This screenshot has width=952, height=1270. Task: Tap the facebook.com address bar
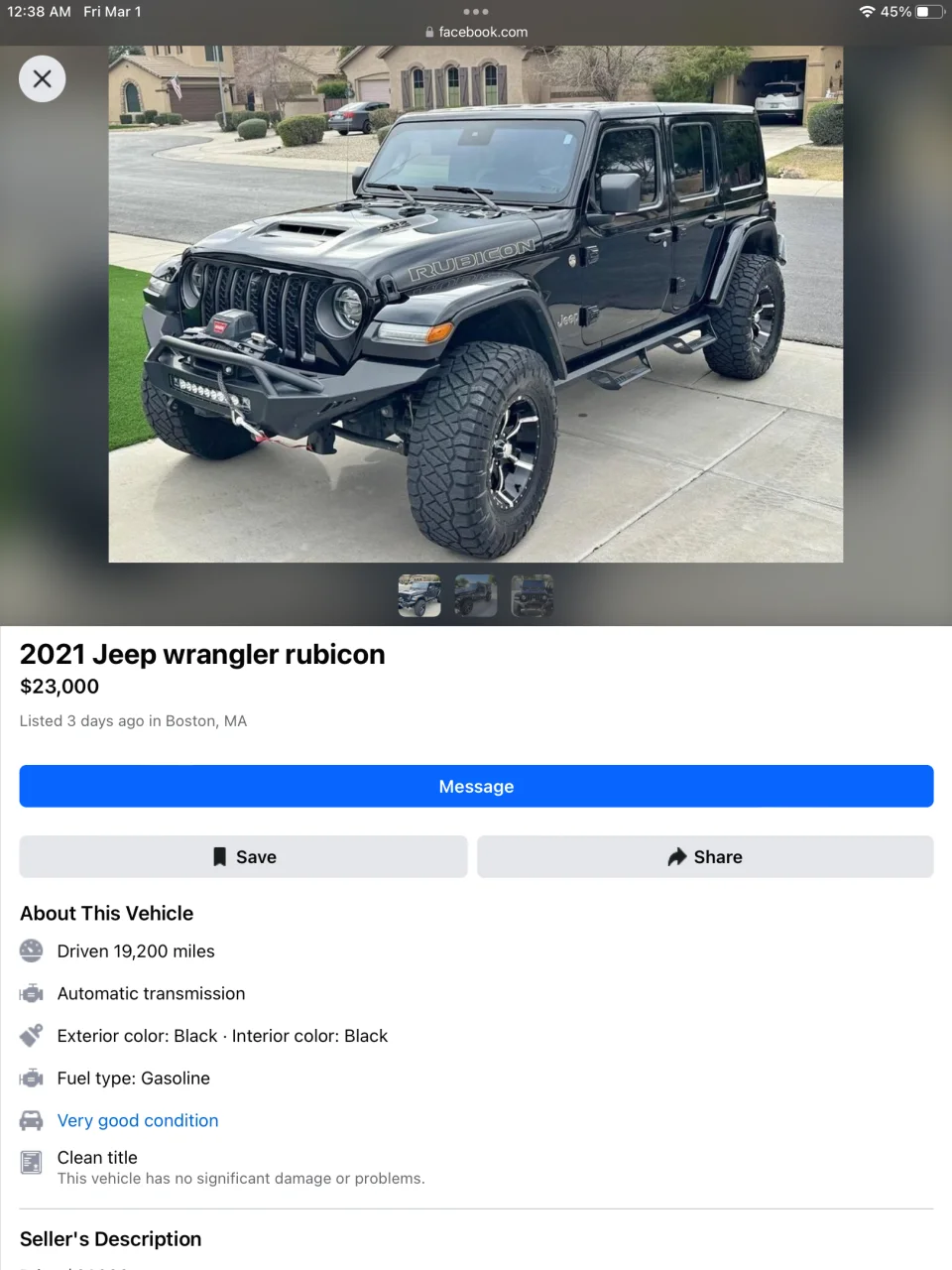[x=476, y=31]
